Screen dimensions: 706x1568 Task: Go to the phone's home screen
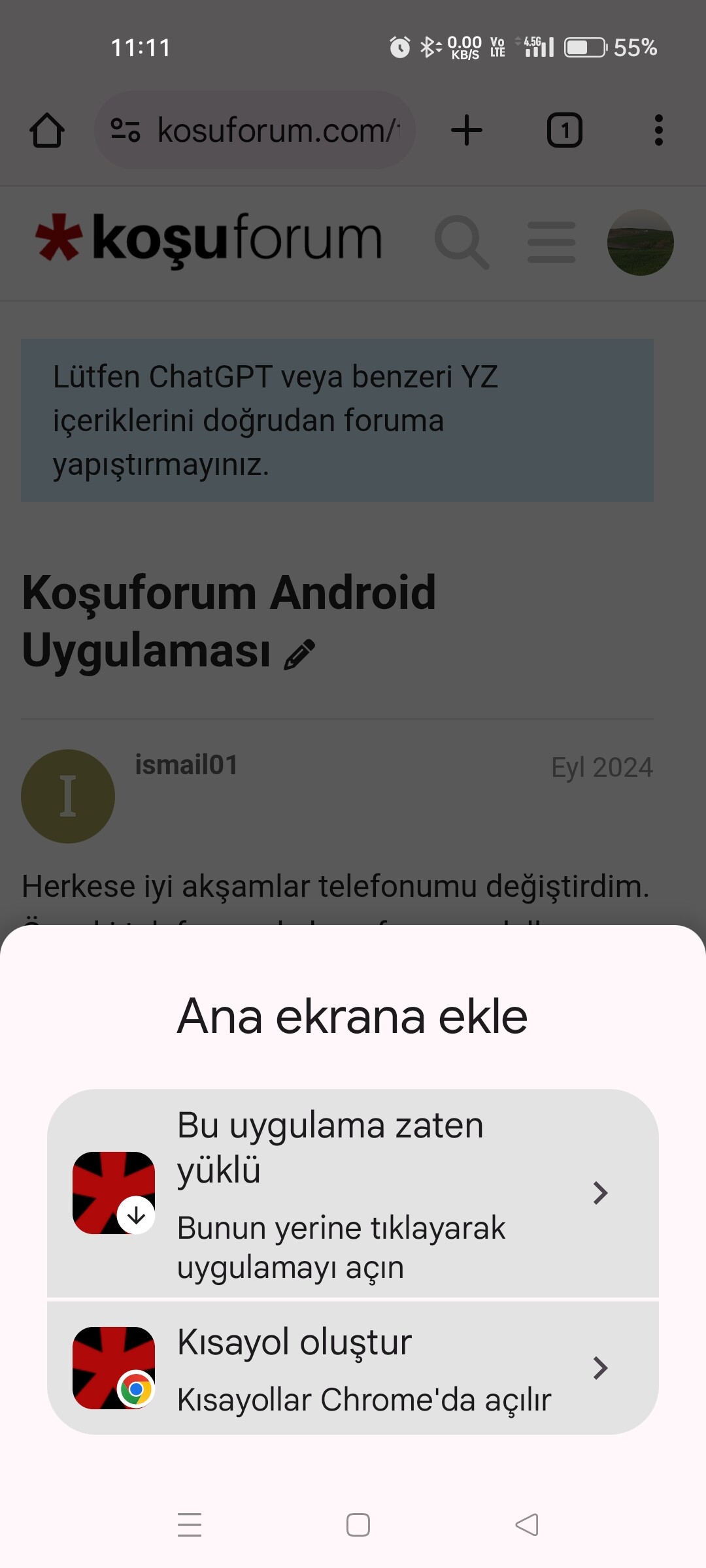pyautogui.click(x=358, y=1525)
